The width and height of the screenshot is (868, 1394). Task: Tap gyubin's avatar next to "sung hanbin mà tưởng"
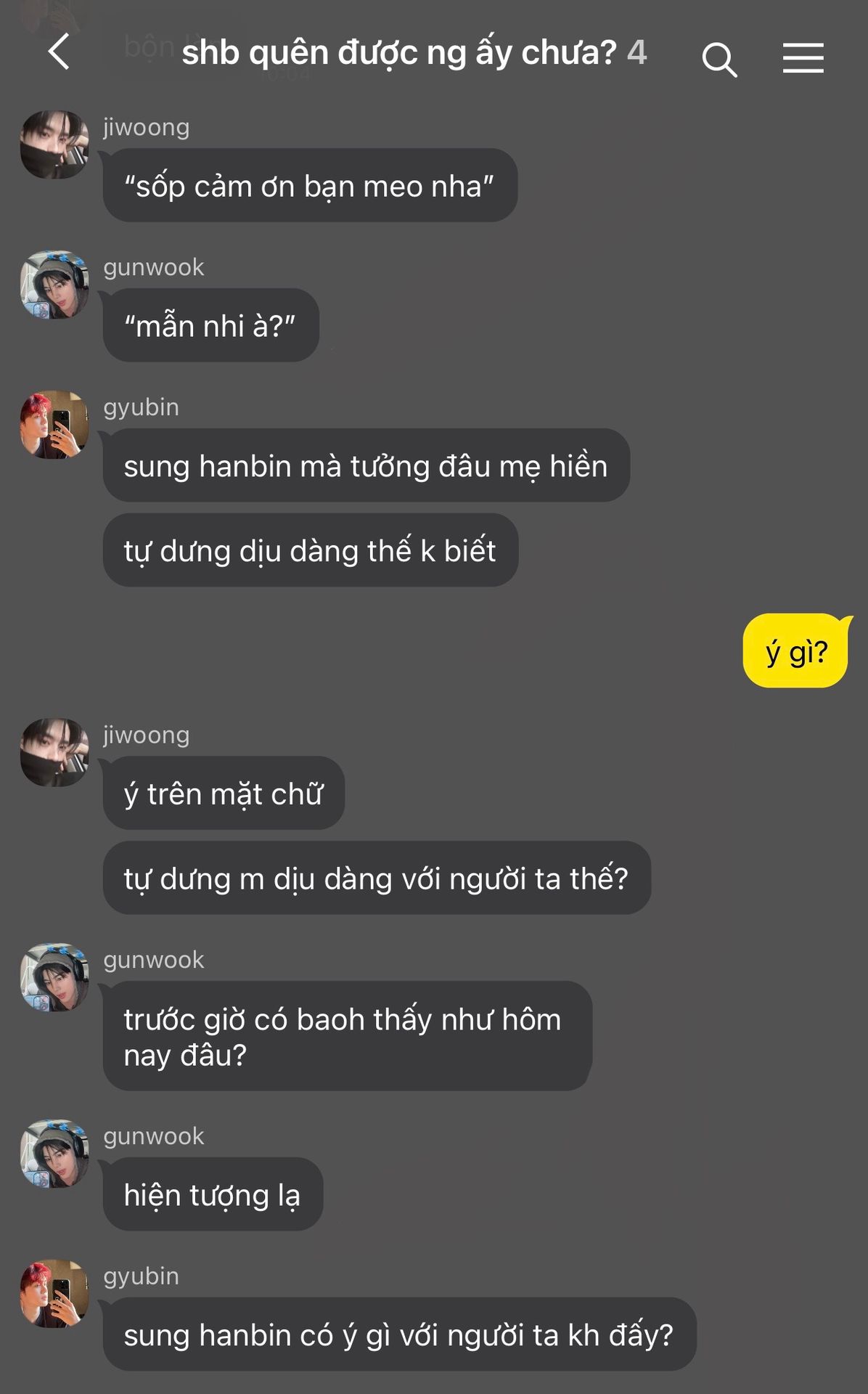coord(54,425)
